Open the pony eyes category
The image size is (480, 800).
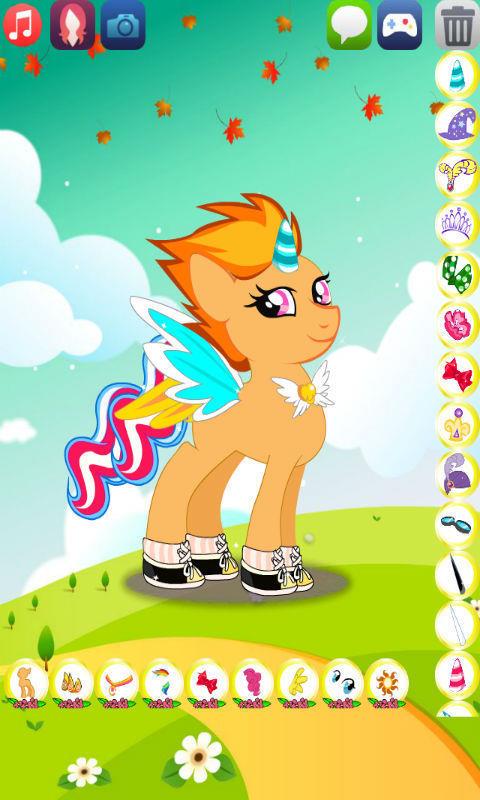(342, 683)
